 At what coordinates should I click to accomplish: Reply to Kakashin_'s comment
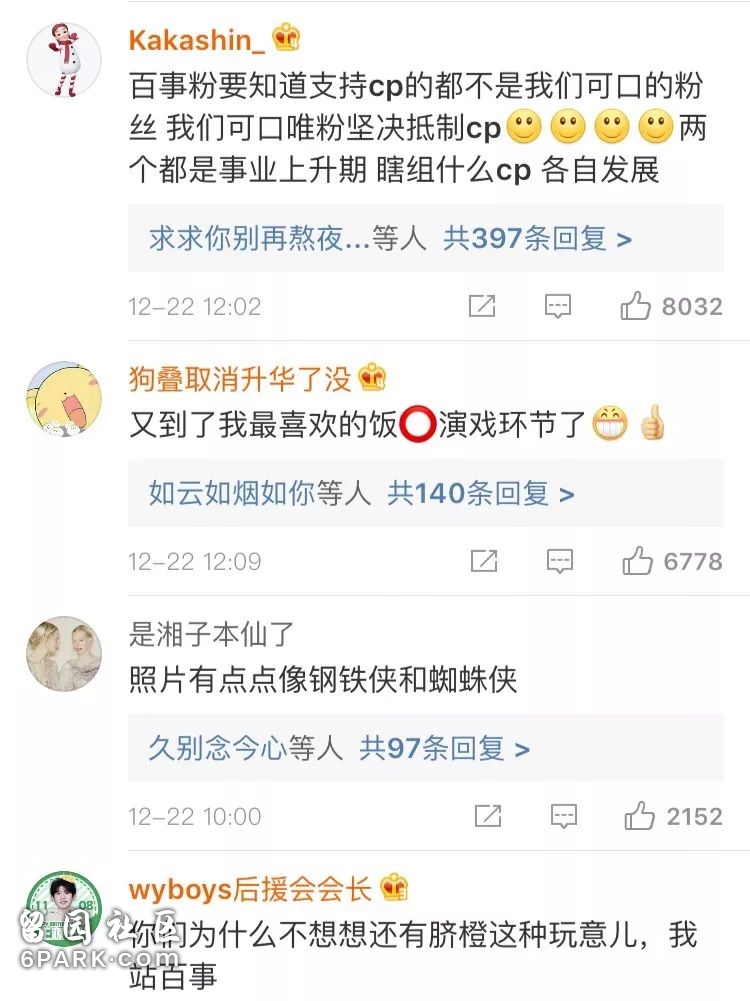558,306
